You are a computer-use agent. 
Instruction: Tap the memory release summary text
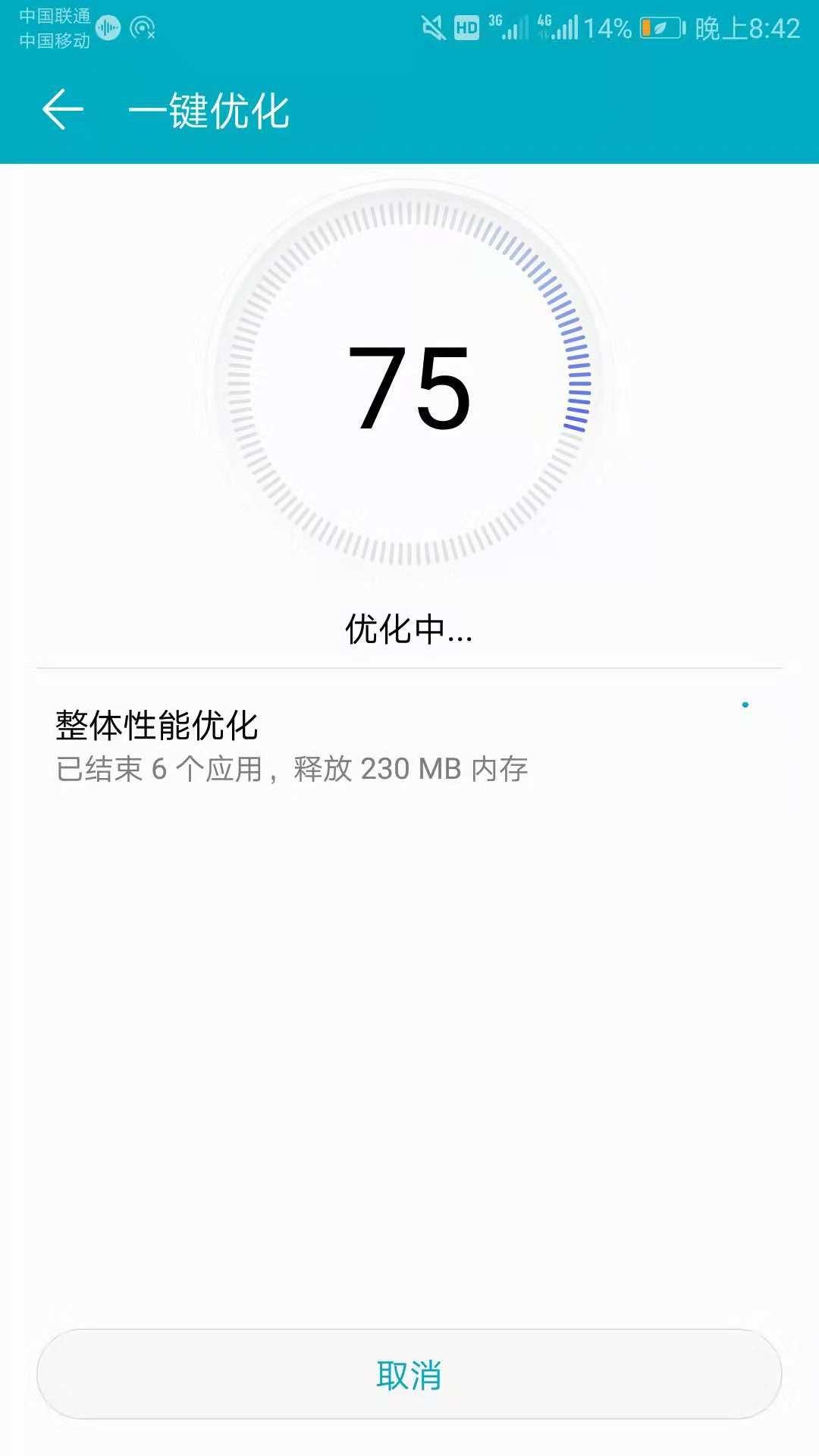(291, 768)
